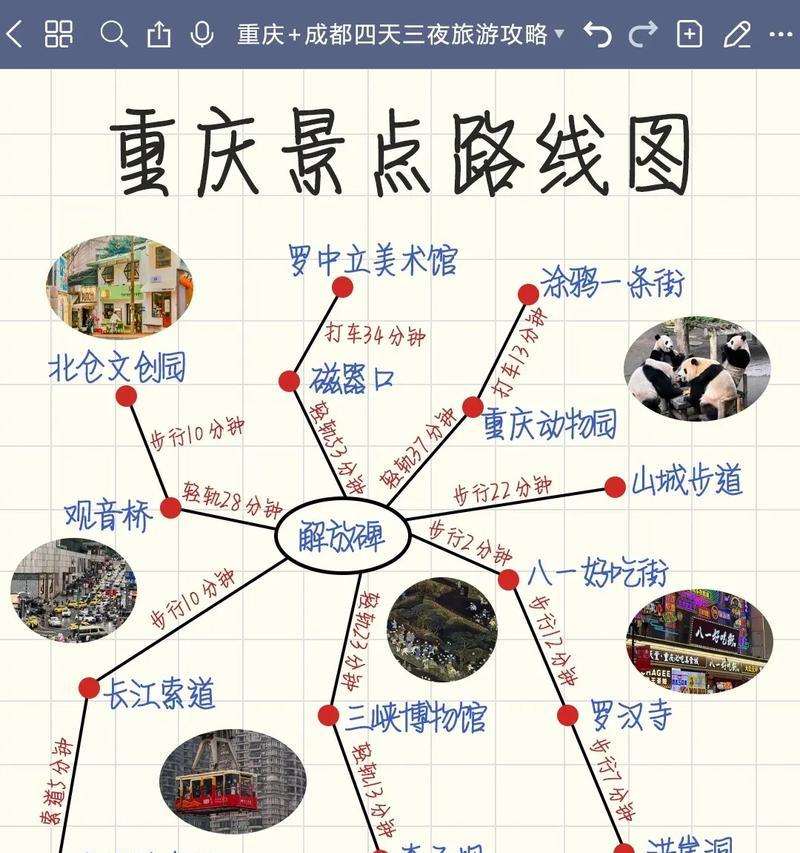800x853 pixels.
Task: Open the thumbnail grid view
Action: tap(59, 35)
